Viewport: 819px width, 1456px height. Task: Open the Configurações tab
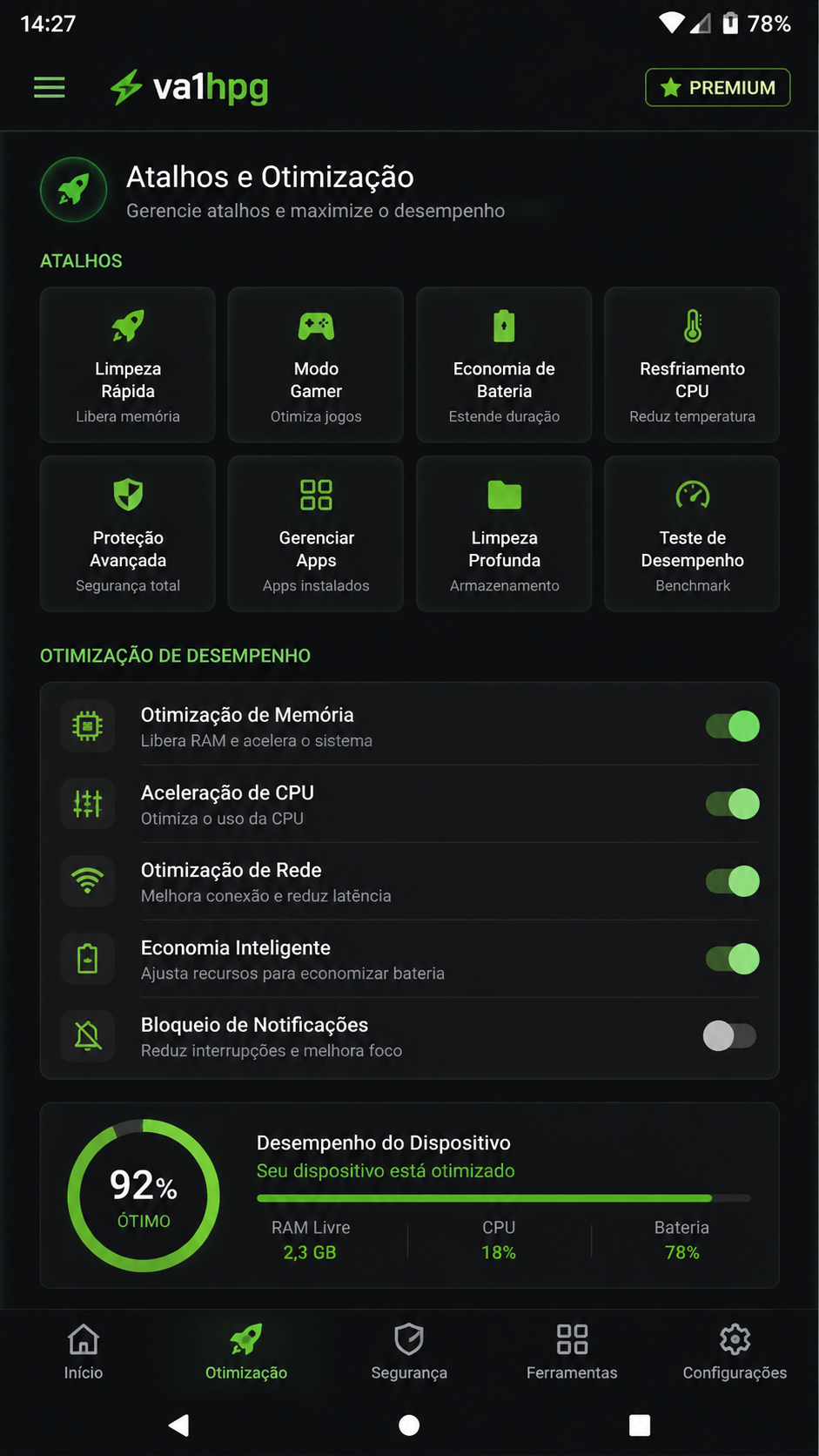point(735,1352)
